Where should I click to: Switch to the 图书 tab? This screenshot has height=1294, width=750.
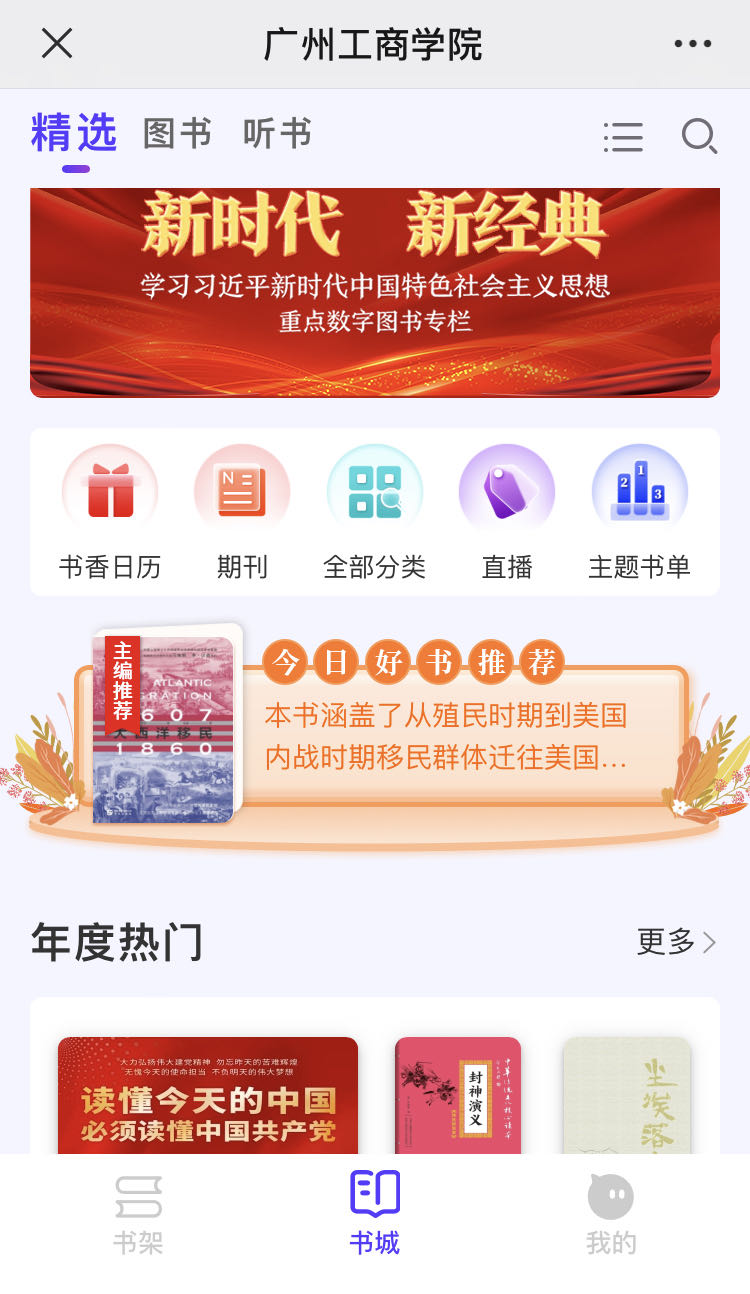tap(177, 134)
